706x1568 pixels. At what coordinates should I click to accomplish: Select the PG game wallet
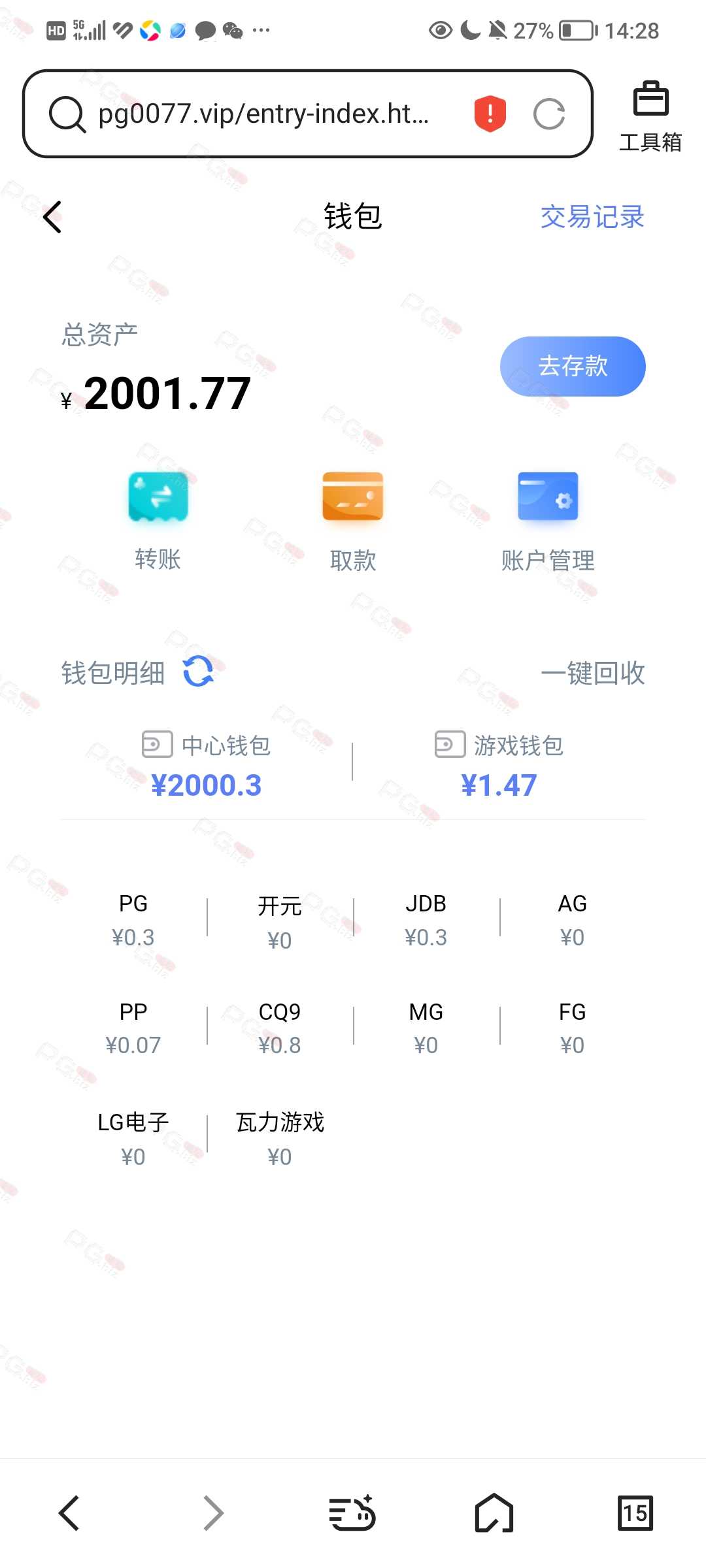133,920
